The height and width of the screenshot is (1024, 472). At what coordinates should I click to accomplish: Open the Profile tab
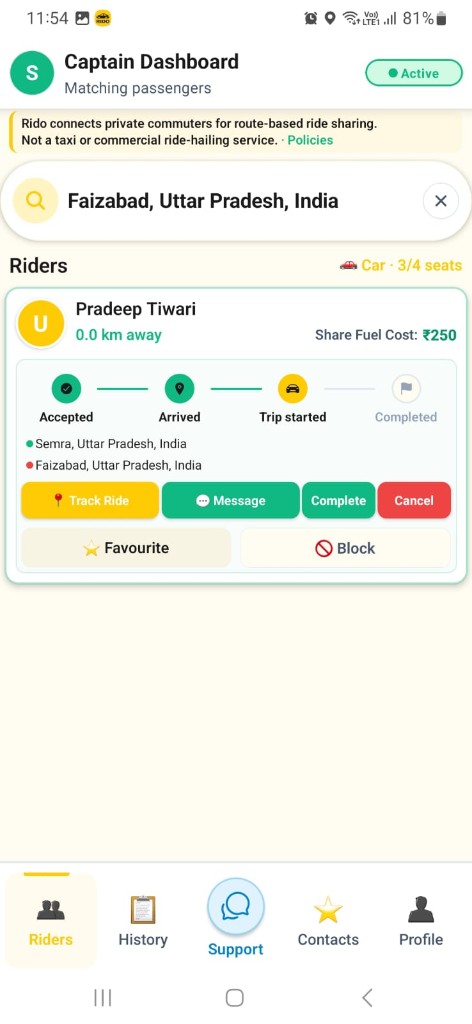tap(421, 921)
